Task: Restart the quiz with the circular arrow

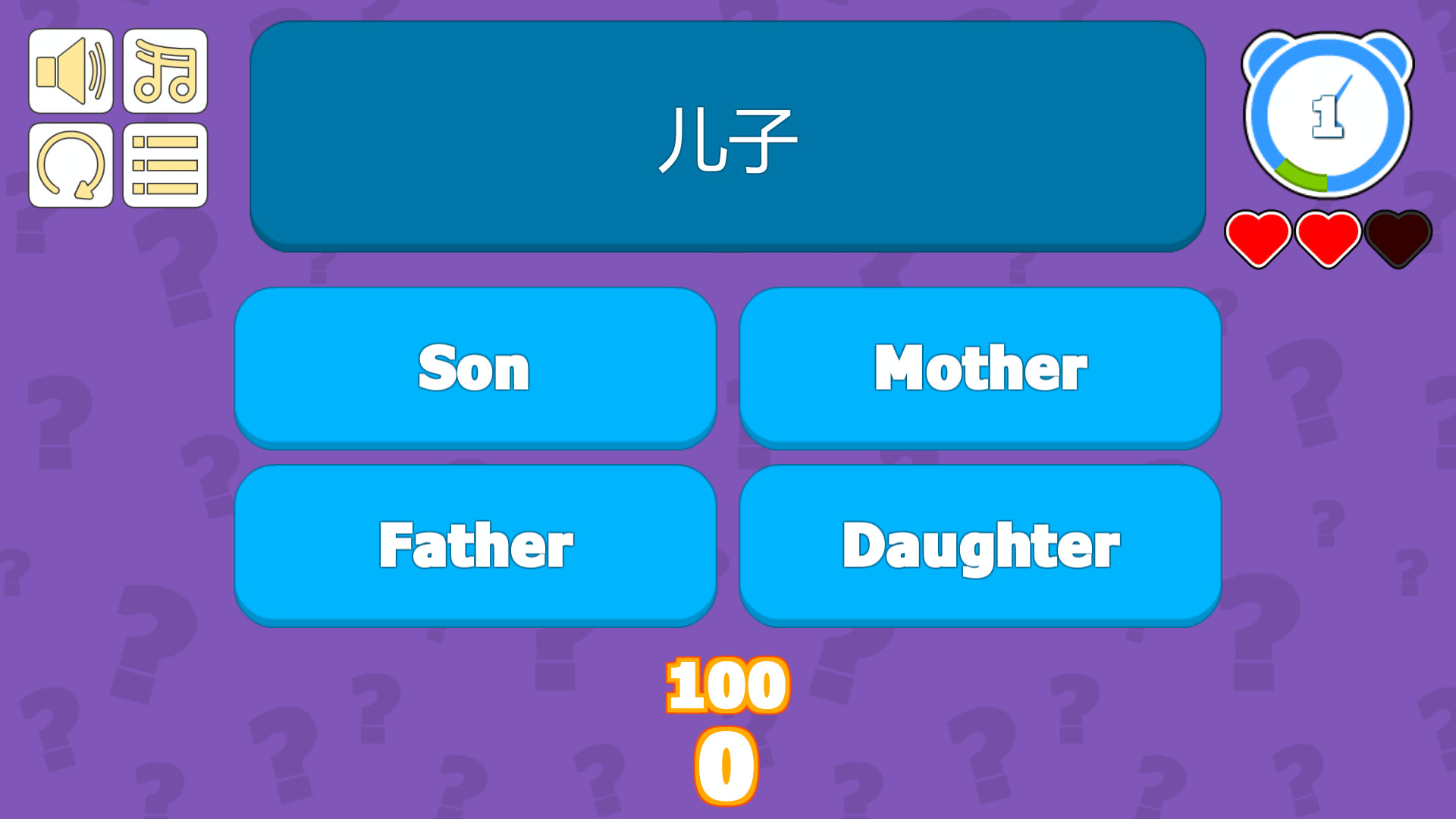Action: pos(71,165)
